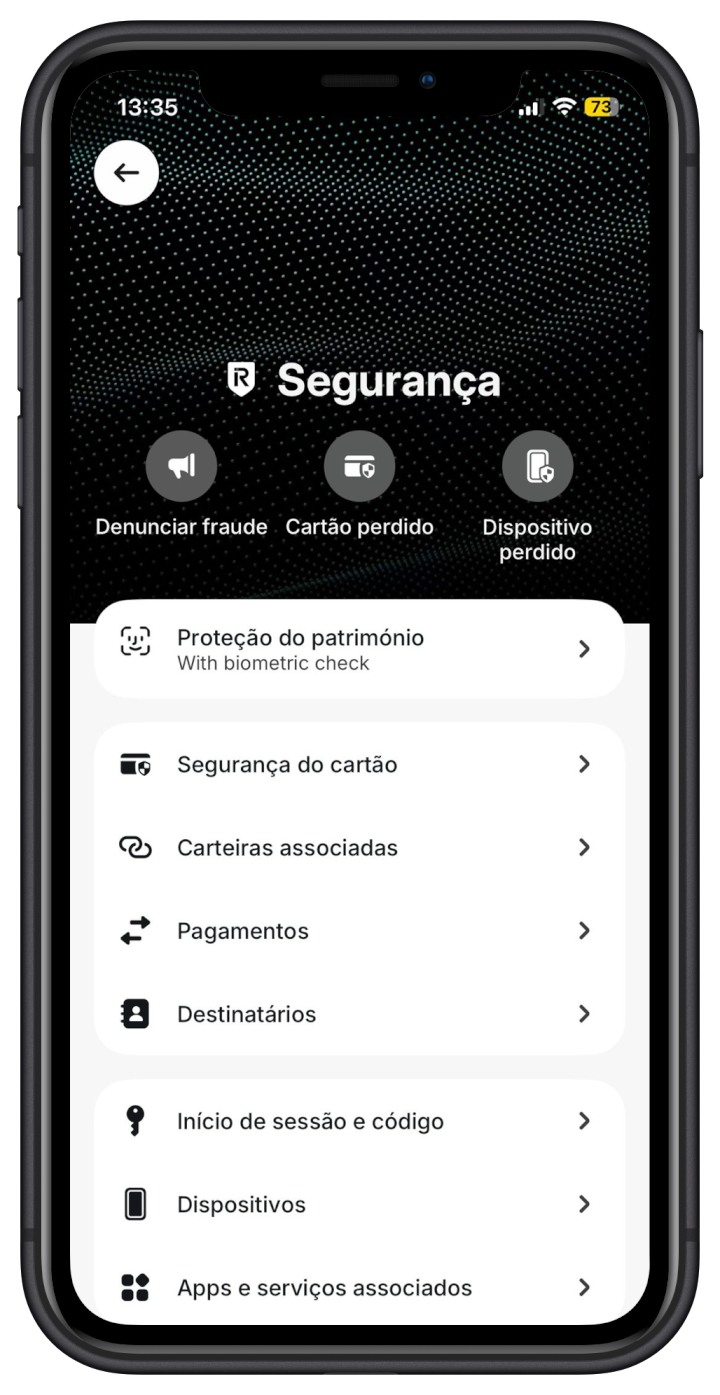This screenshot has height=1395, width=720.
Task: Open Início de sessão e código
Action: 359,1121
